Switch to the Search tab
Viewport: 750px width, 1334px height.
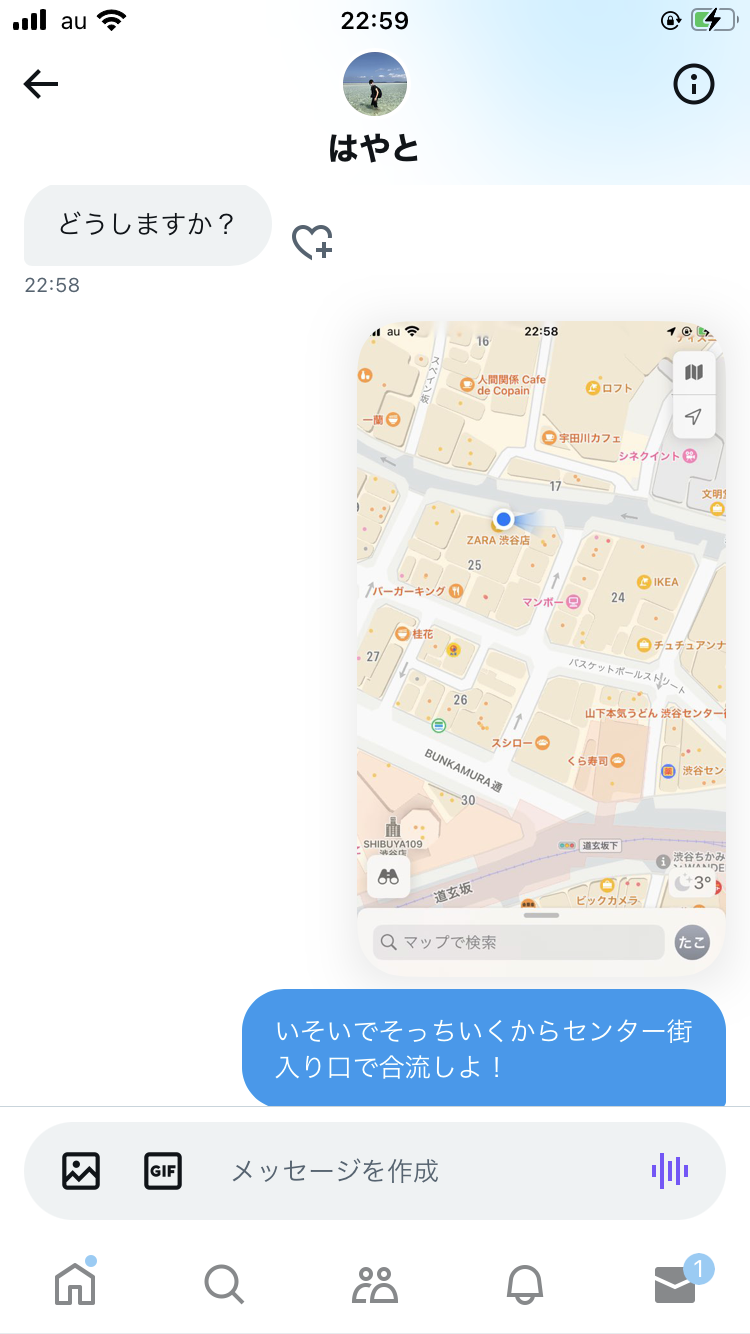pyautogui.click(x=224, y=1284)
